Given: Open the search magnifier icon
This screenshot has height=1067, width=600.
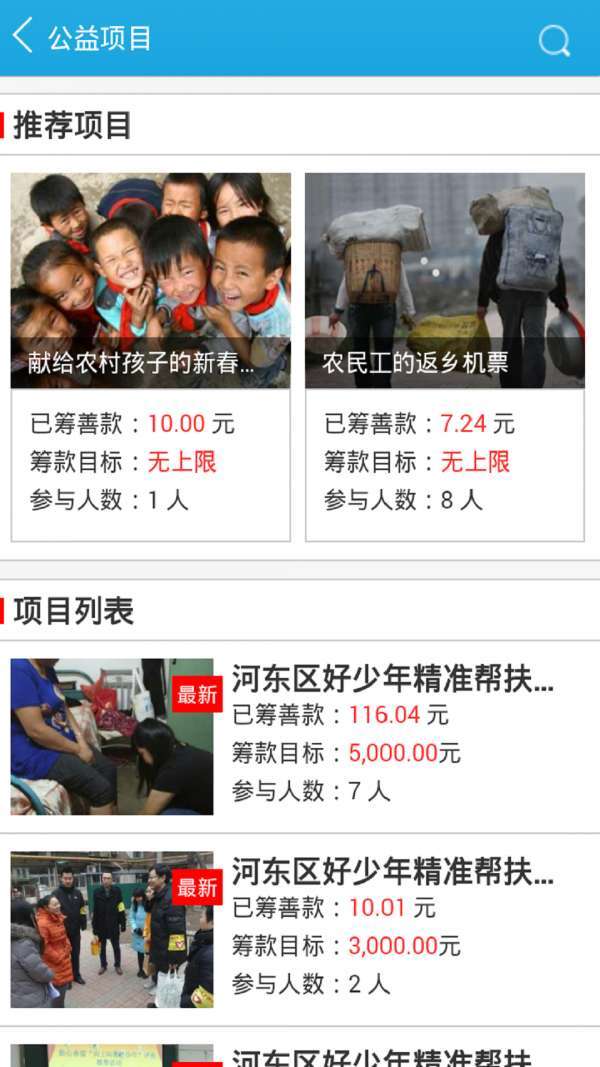Looking at the screenshot, I should pos(553,40).
